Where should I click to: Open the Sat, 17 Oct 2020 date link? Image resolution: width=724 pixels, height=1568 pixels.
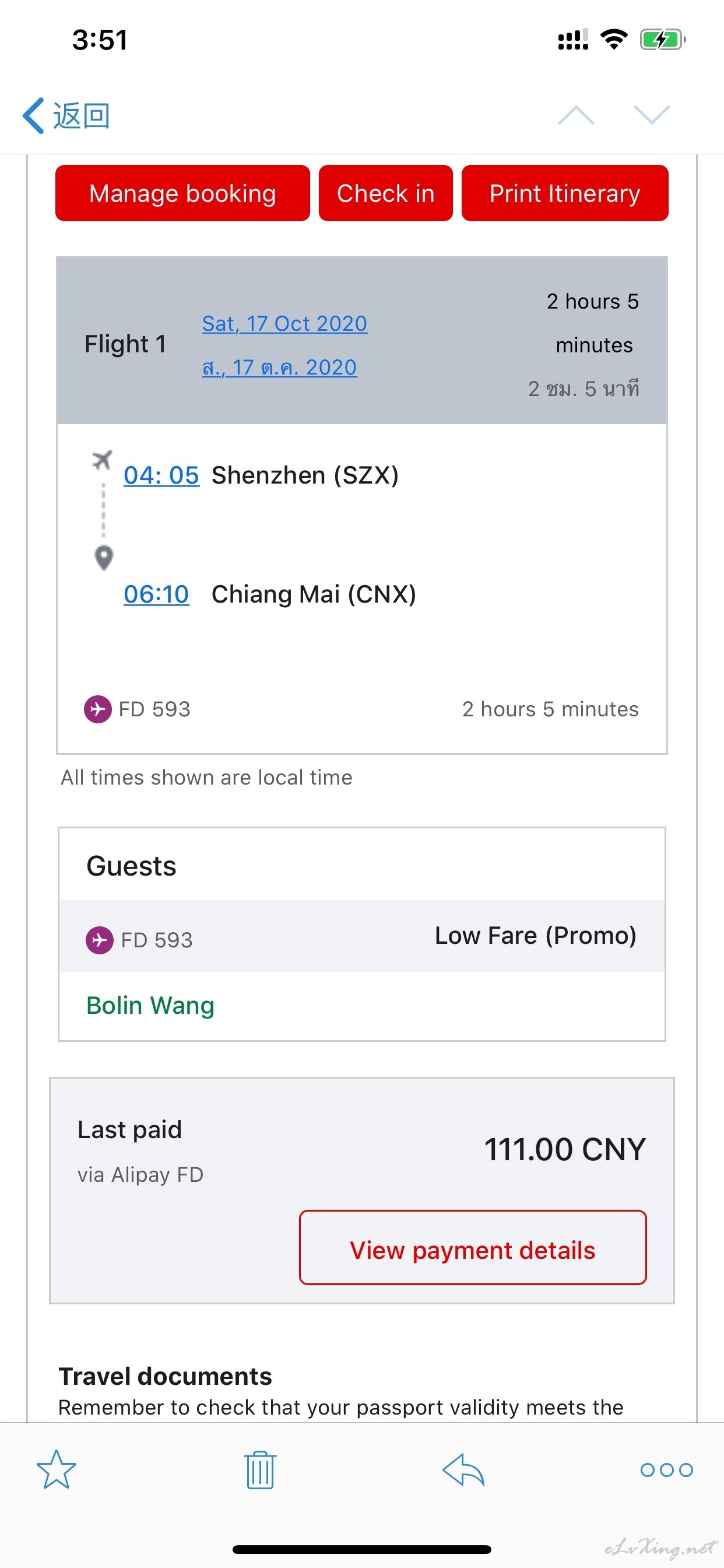(x=284, y=323)
